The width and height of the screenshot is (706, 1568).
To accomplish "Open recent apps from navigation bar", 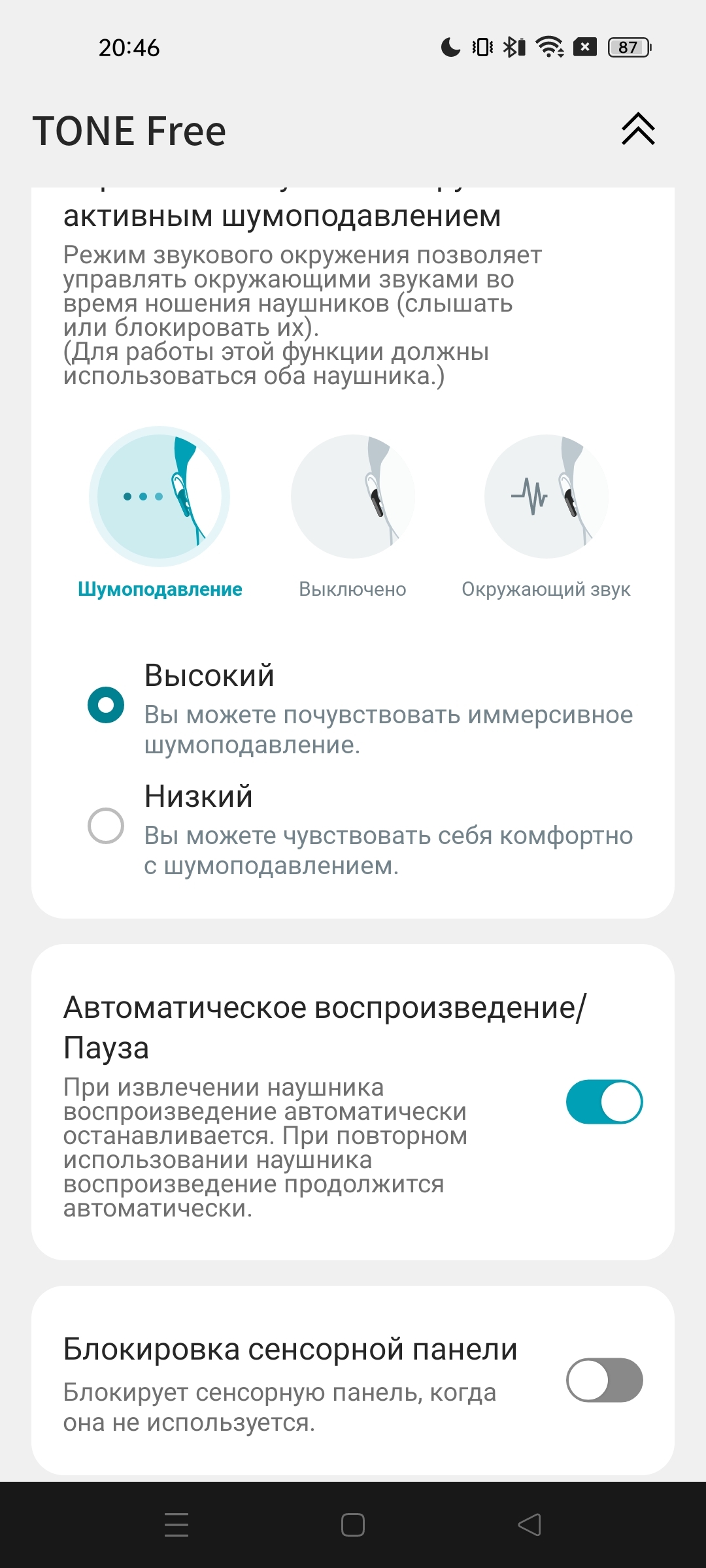I will tap(176, 1525).
